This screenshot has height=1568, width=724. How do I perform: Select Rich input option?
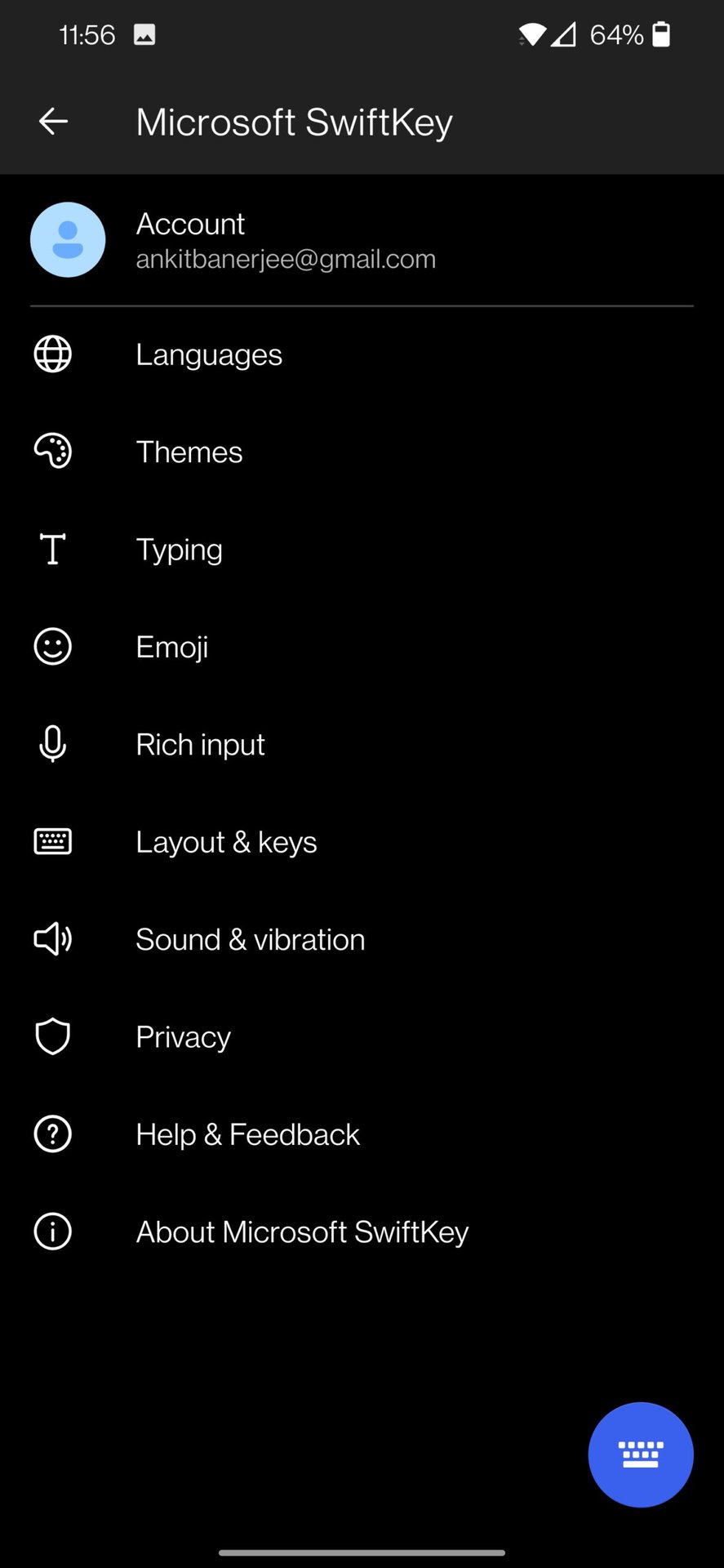[x=200, y=745]
